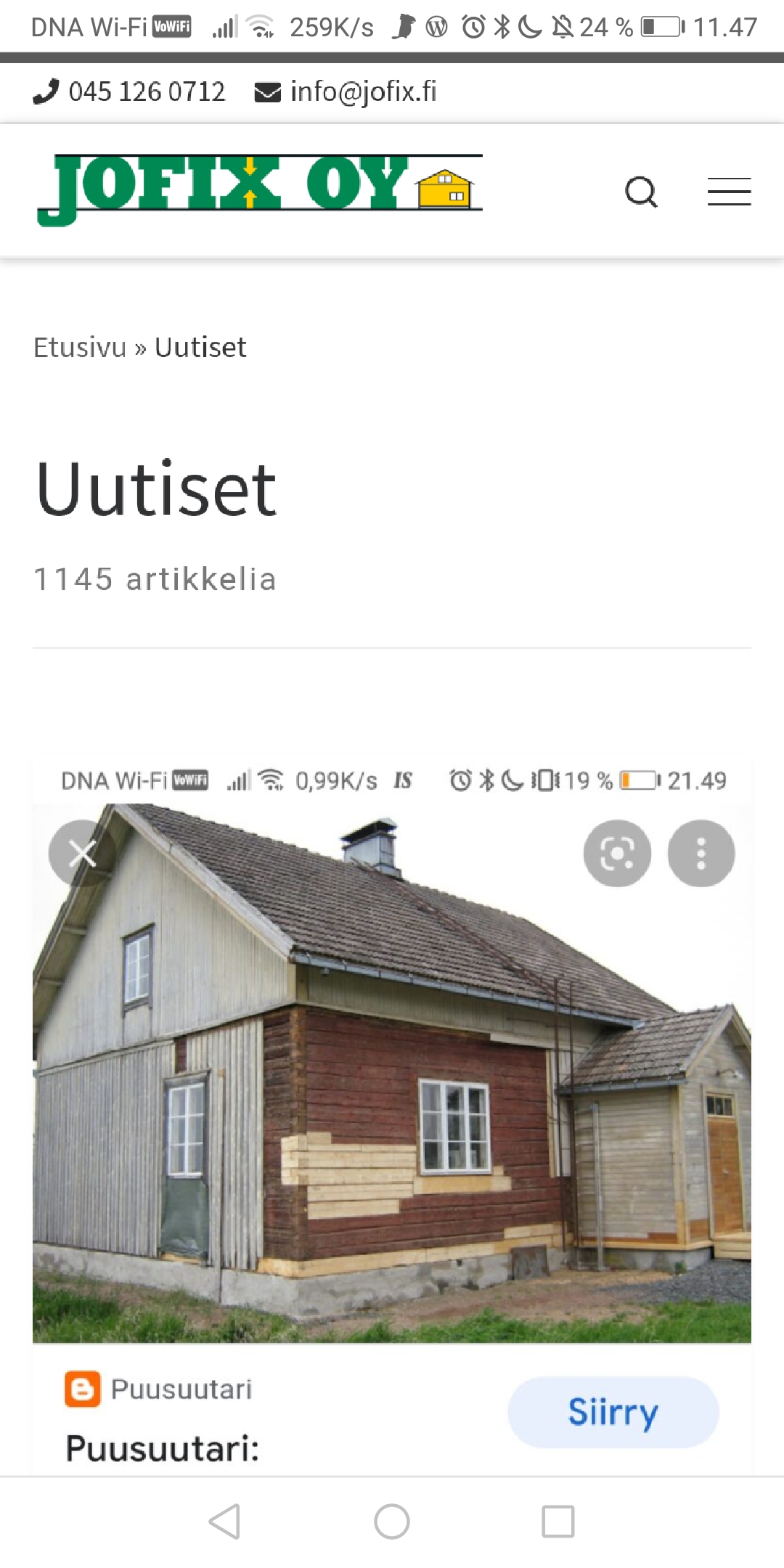The height and width of the screenshot is (1568, 784).
Task: Open the site search icon
Action: [x=641, y=192]
